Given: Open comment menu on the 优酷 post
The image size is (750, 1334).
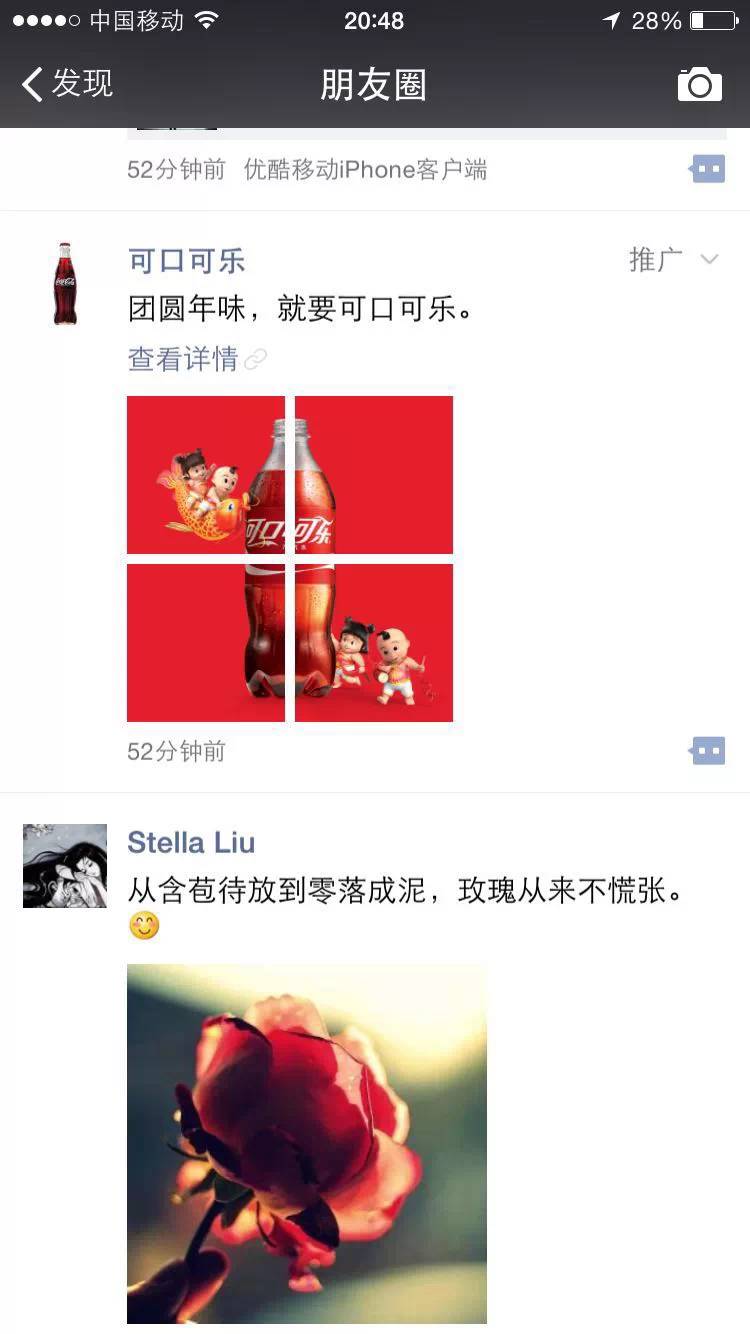Looking at the screenshot, I should pos(707,169).
